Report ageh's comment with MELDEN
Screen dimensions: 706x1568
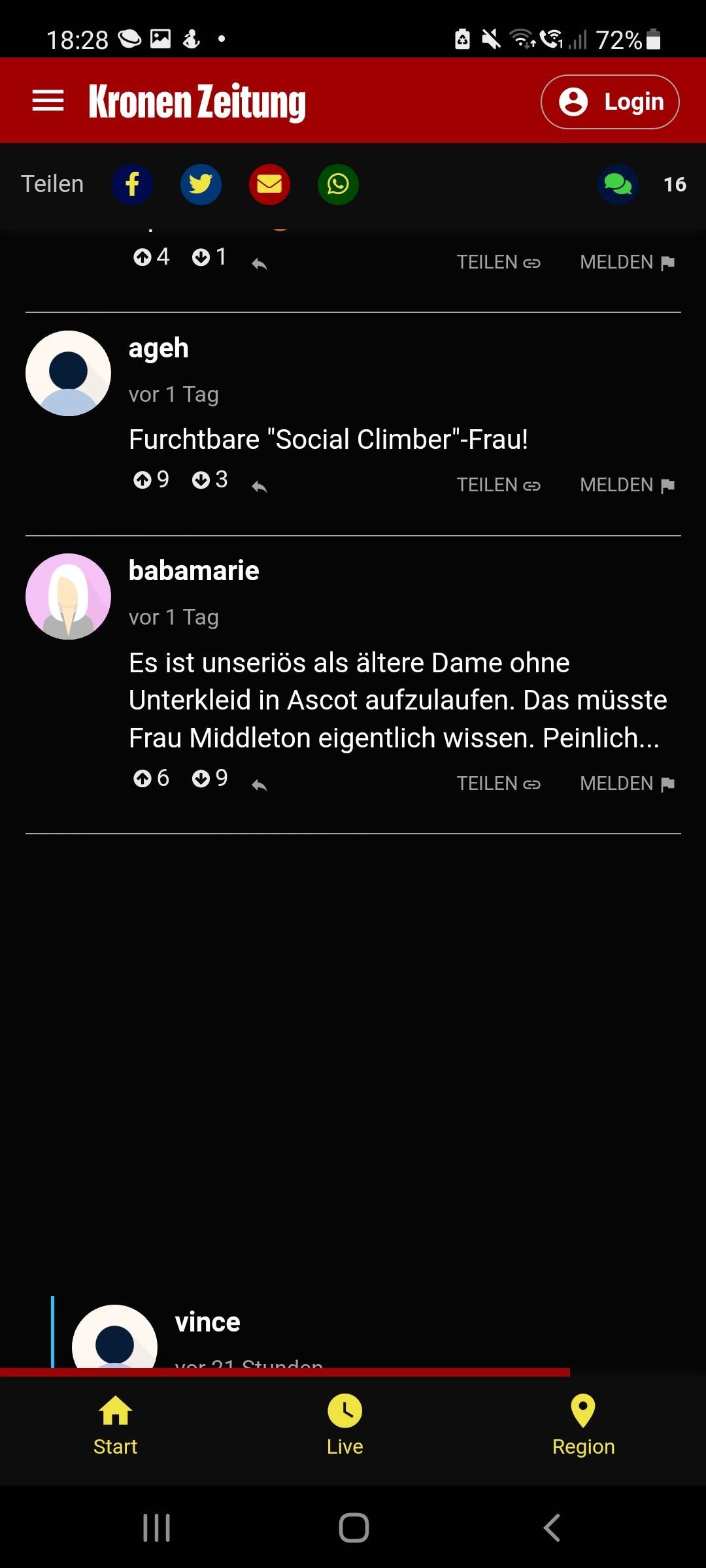[628, 485]
